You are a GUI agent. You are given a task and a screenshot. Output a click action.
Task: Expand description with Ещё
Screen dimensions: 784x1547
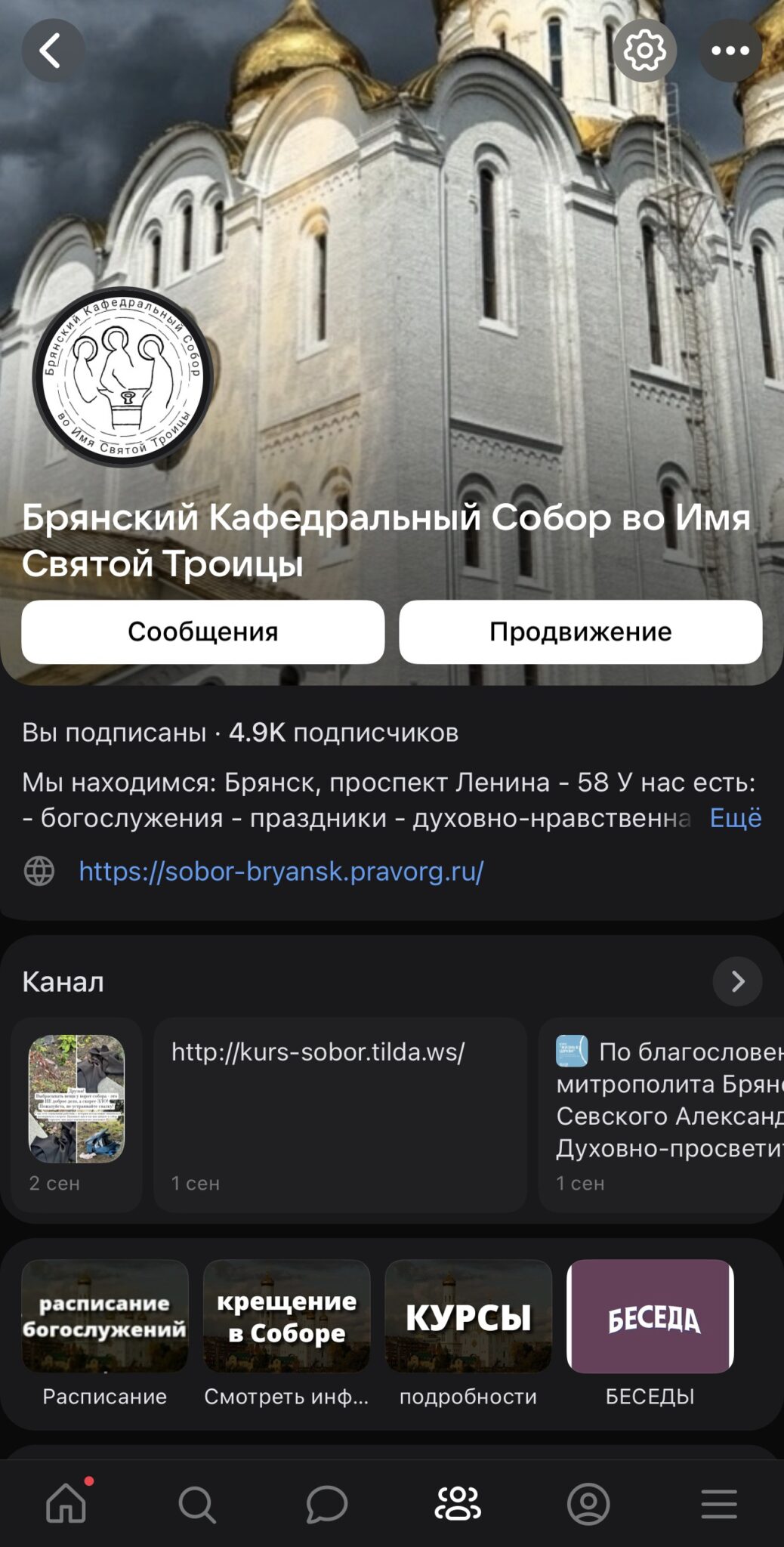(736, 818)
